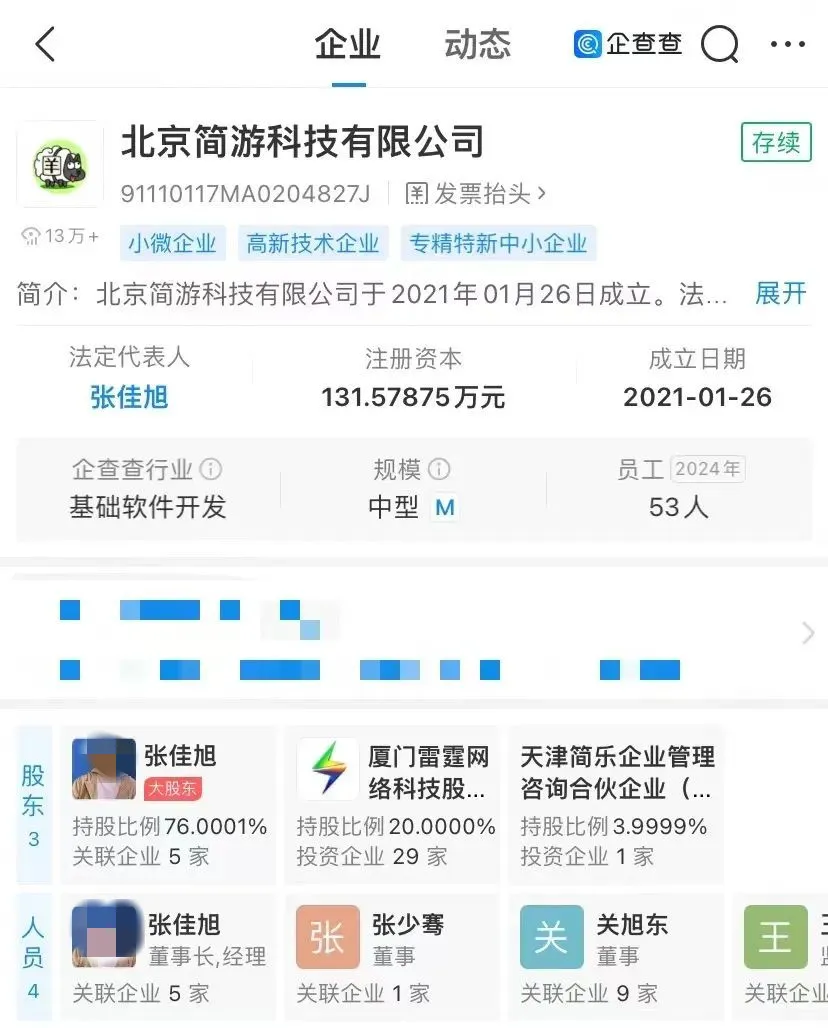Expand the company intro with 展开
This screenshot has width=828, height=1028.
pos(780,294)
